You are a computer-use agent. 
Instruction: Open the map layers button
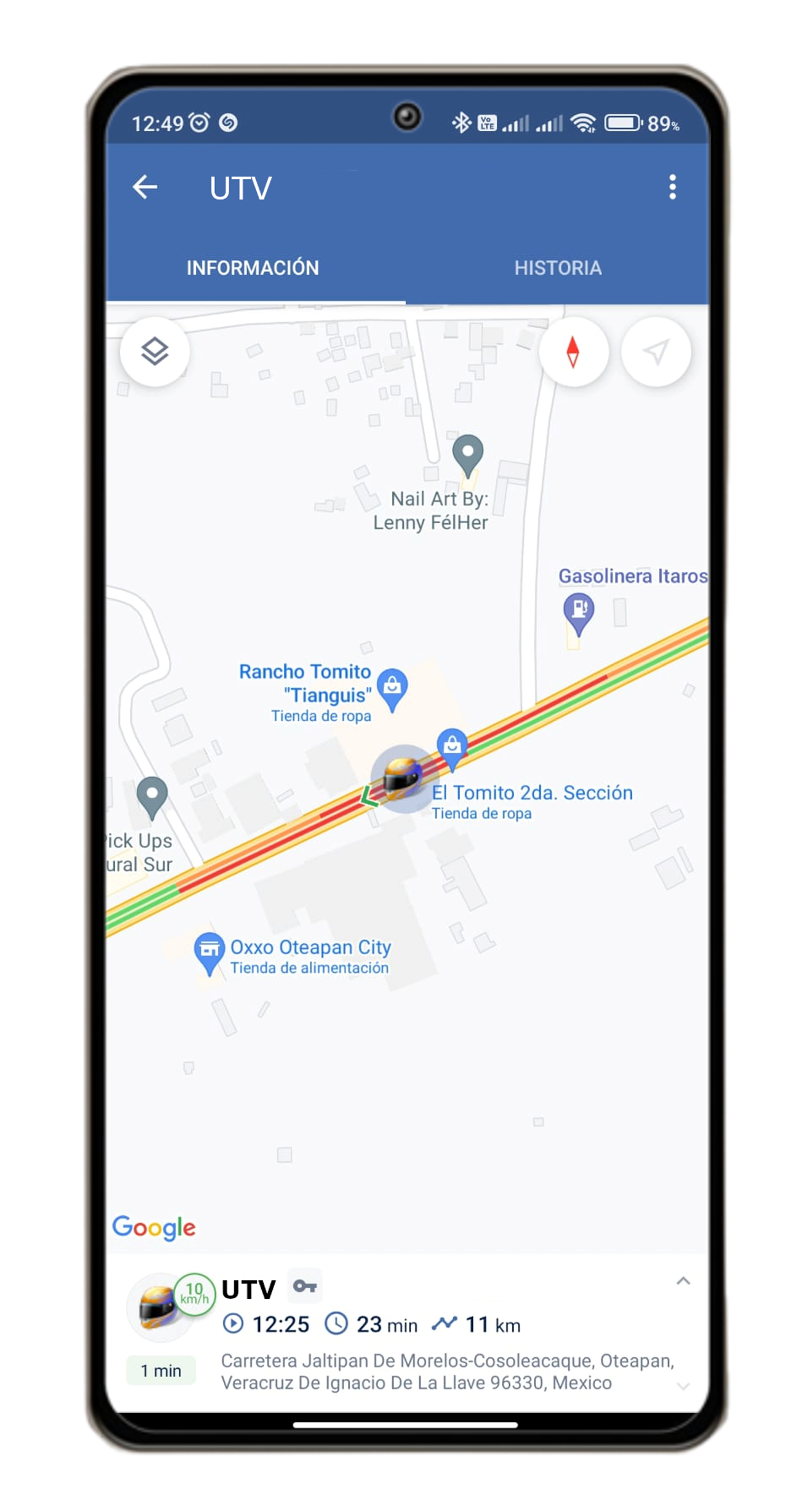[155, 352]
